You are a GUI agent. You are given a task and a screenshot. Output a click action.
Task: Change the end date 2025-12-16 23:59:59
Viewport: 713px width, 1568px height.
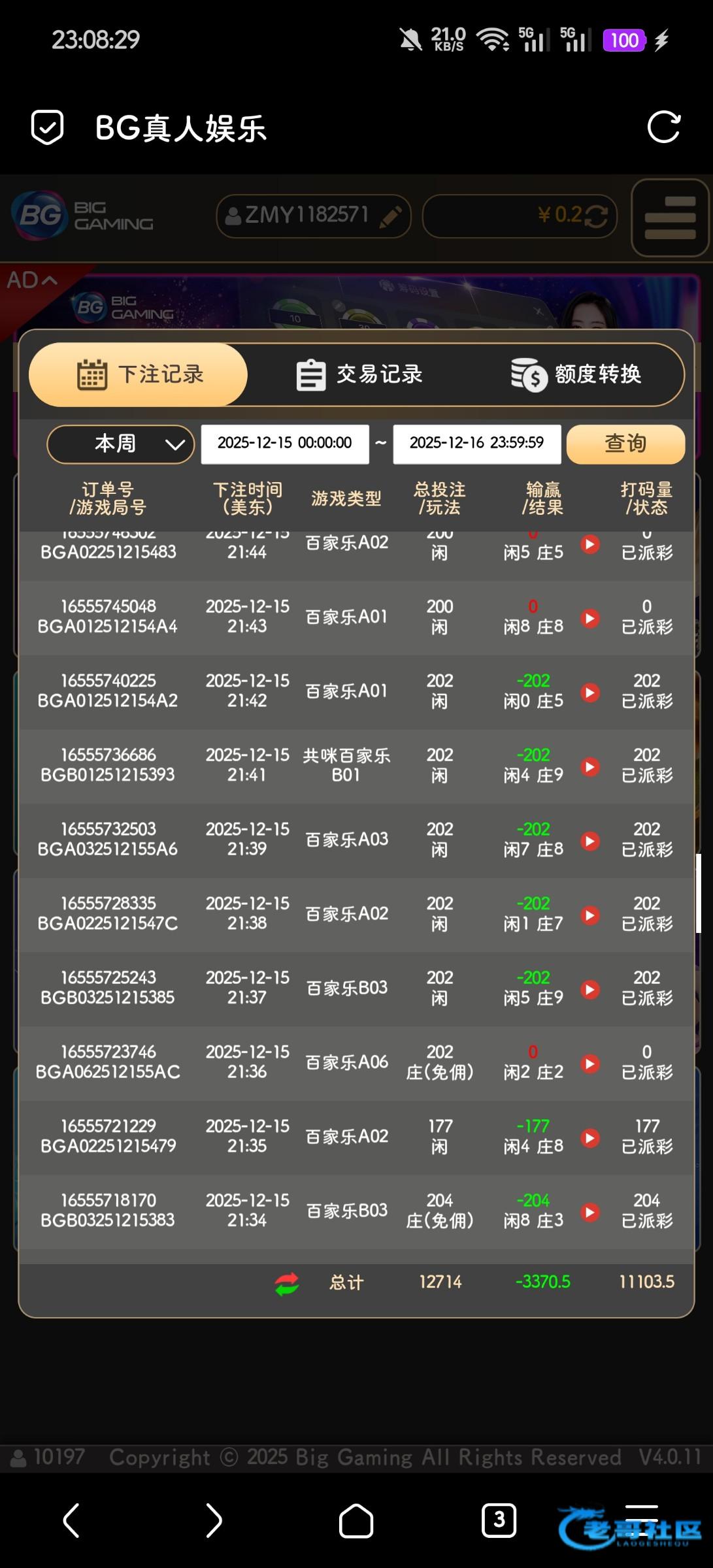click(x=476, y=444)
